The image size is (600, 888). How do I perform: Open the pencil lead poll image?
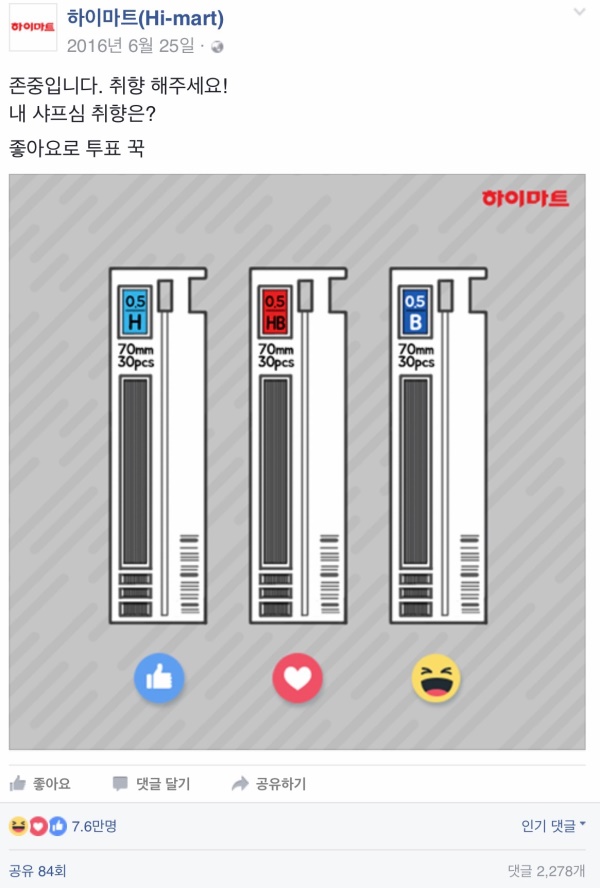tap(297, 462)
